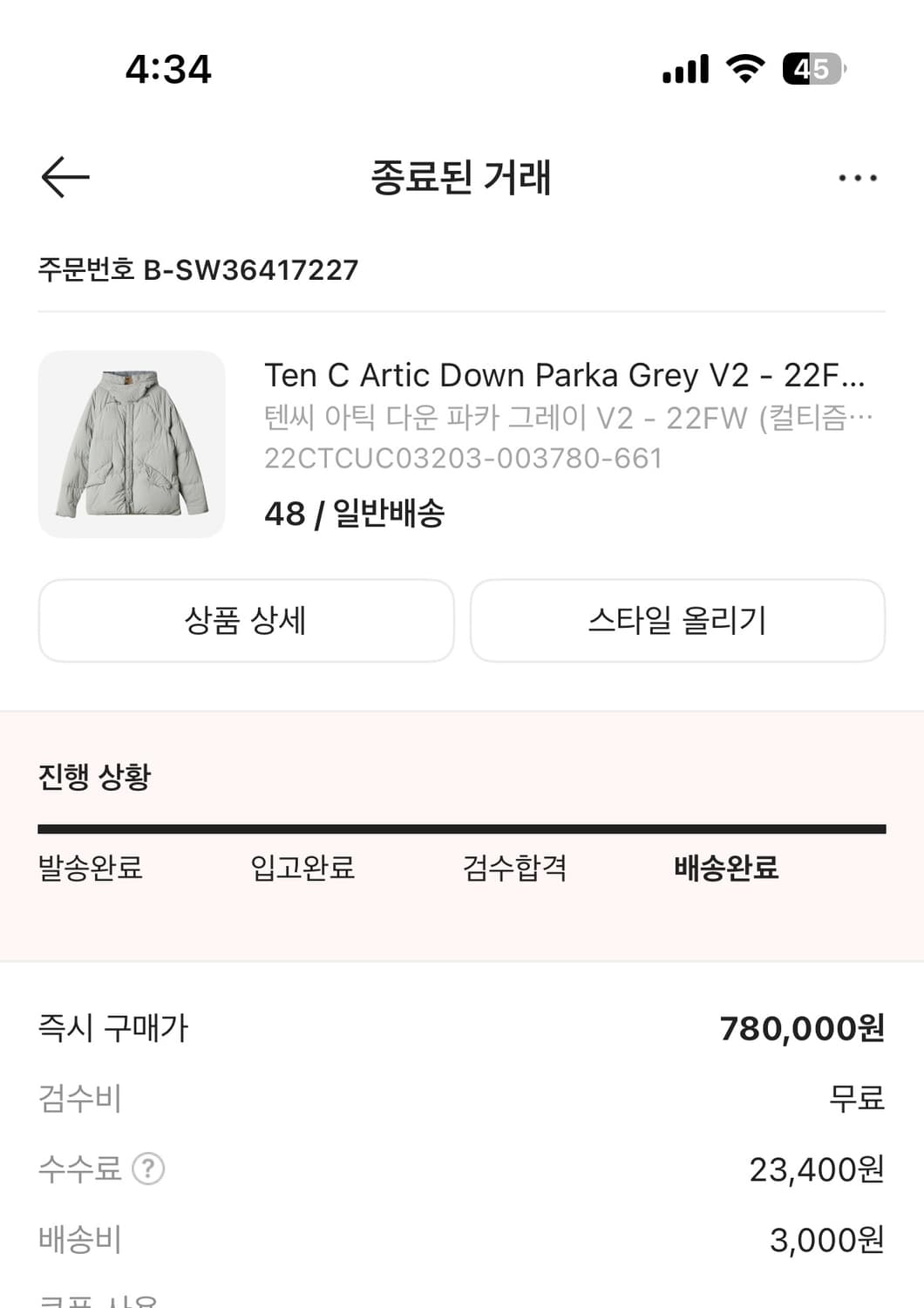This screenshot has height=1308, width=924.
Task: Select the 검수합격 progress step
Action: coord(517,868)
